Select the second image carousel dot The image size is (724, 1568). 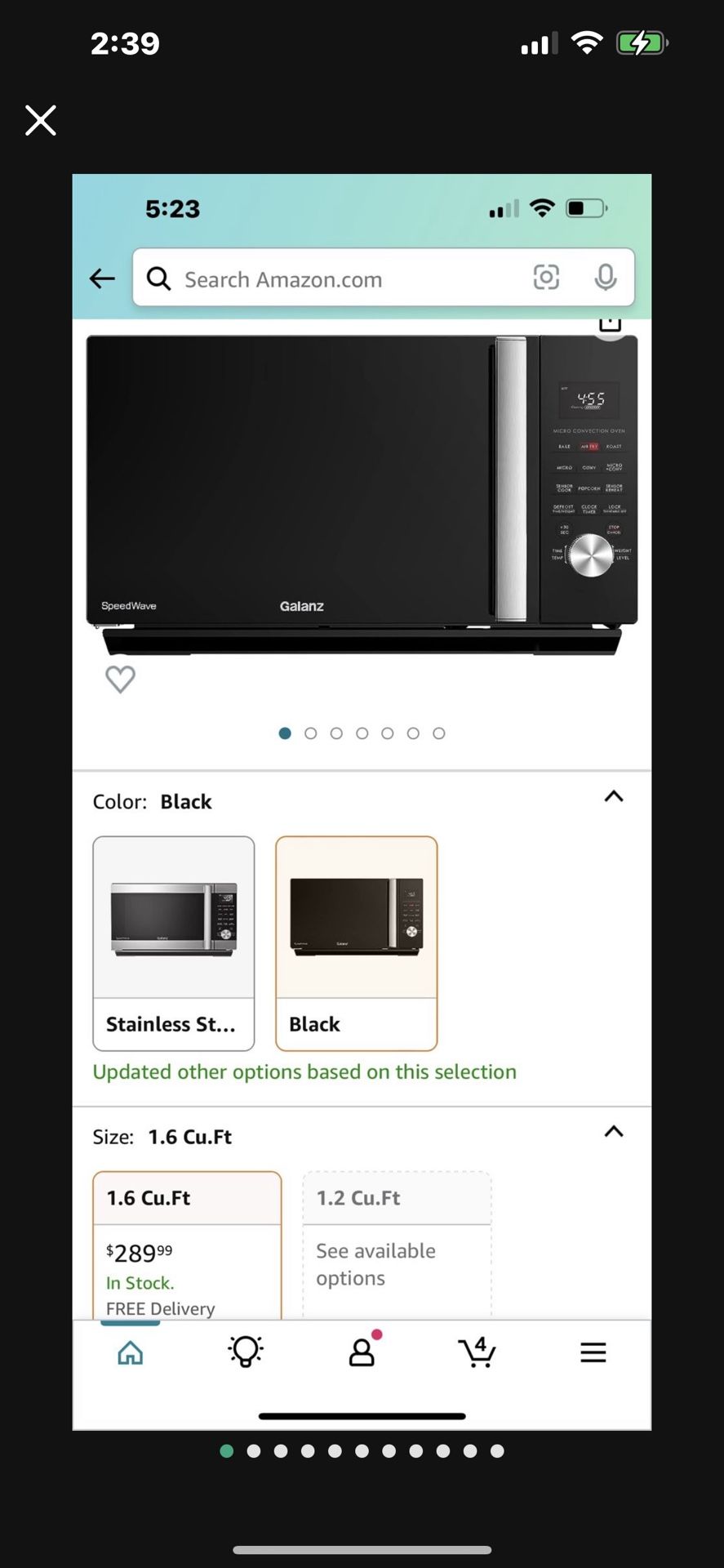pos(310,733)
